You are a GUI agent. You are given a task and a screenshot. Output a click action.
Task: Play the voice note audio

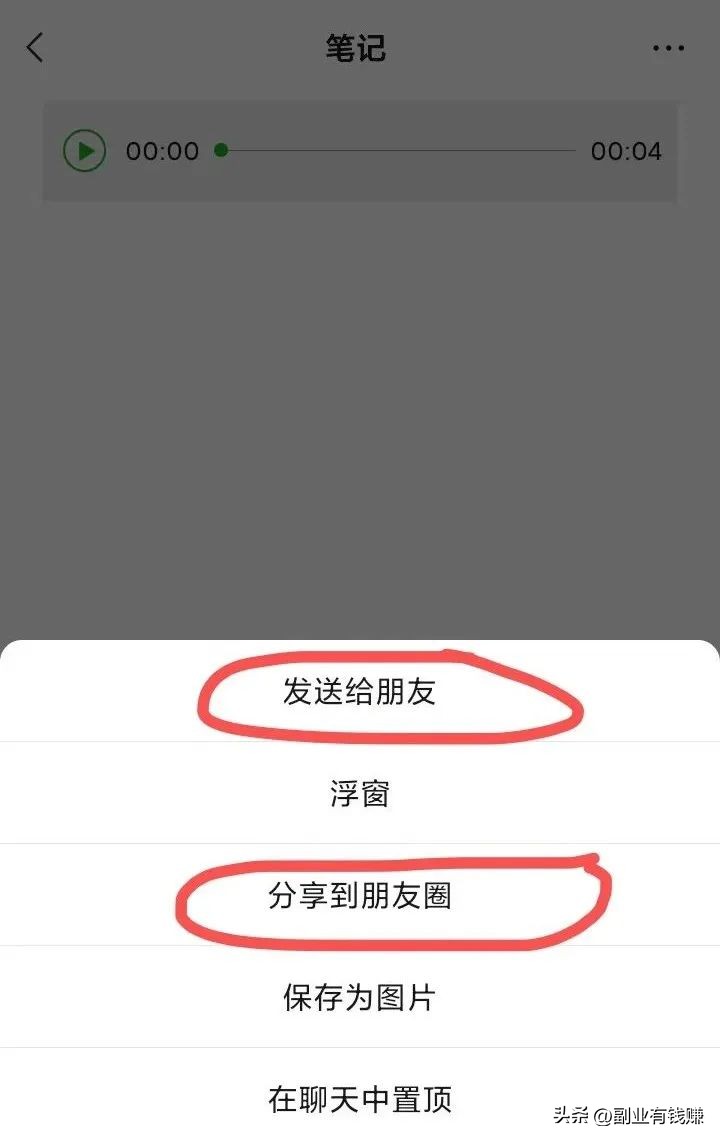pos(85,151)
